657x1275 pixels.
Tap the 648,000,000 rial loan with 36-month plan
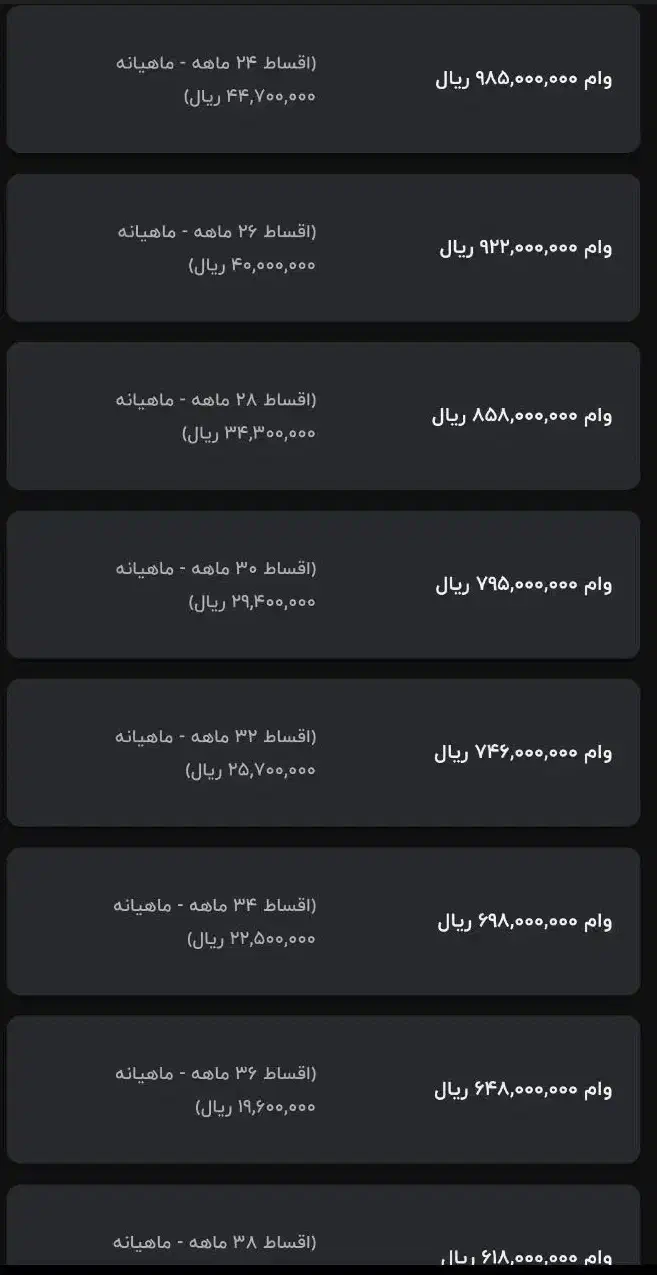(x=323, y=1090)
